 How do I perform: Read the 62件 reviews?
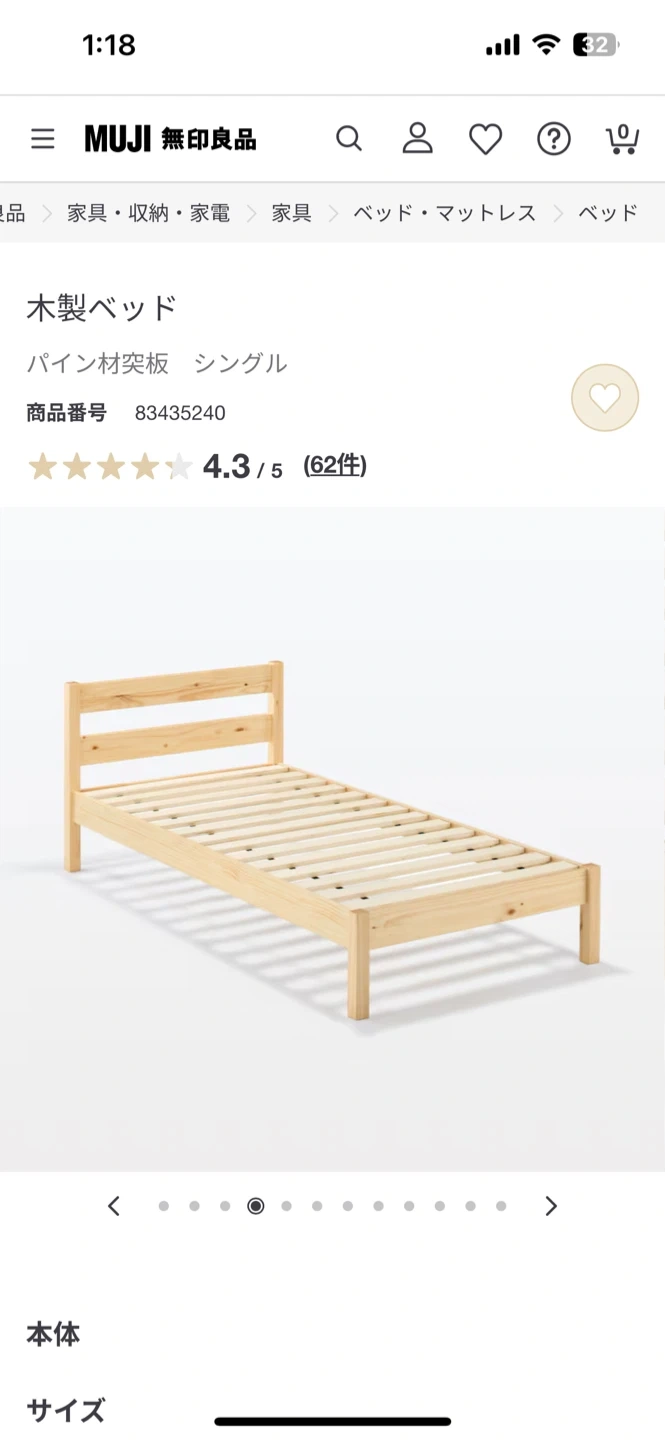pos(335,465)
